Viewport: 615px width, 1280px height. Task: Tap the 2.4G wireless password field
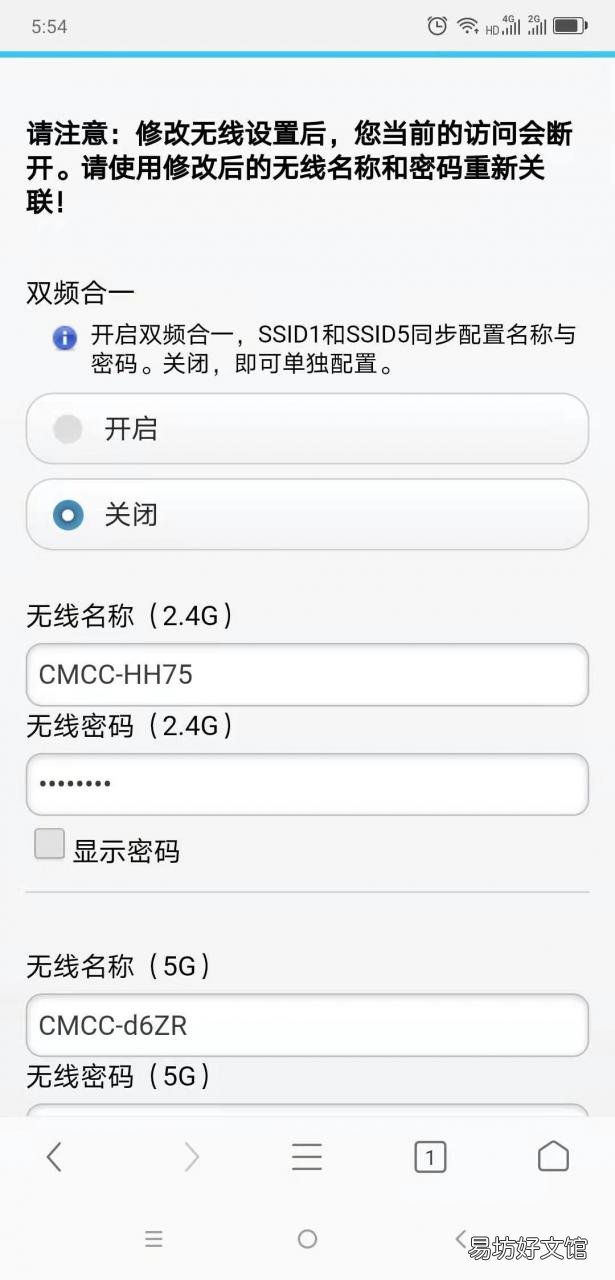pyautogui.click(x=307, y=784)
